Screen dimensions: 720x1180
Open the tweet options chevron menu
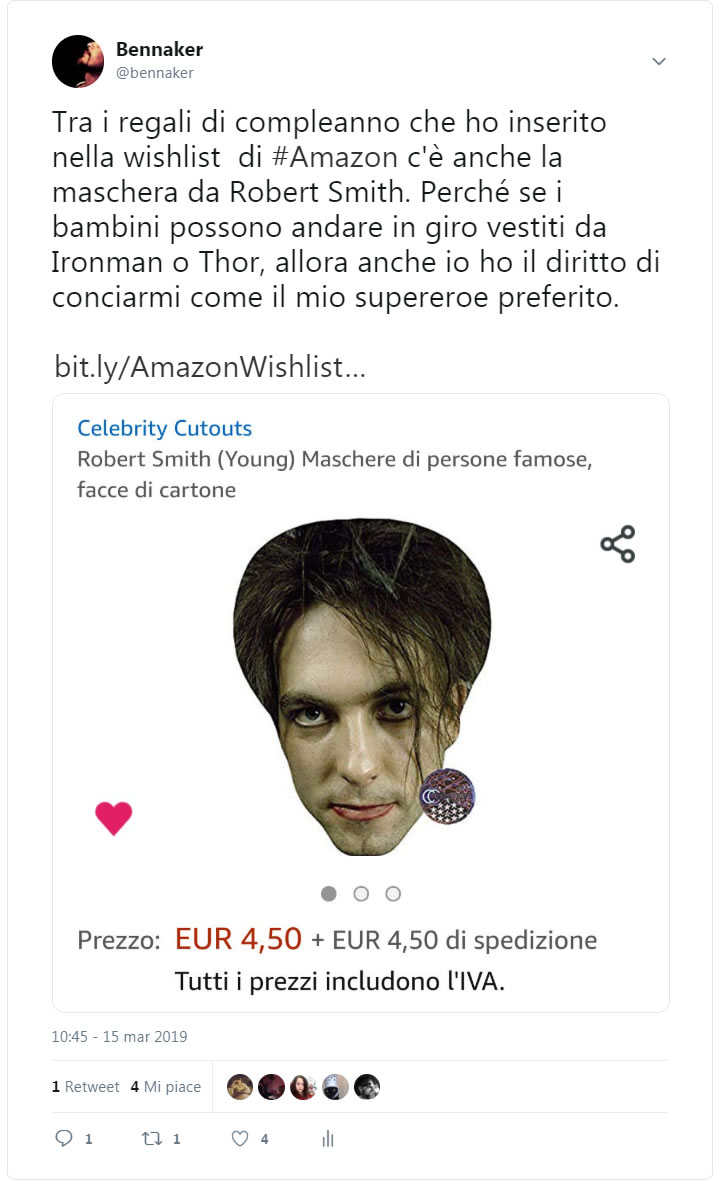point(658,60)
